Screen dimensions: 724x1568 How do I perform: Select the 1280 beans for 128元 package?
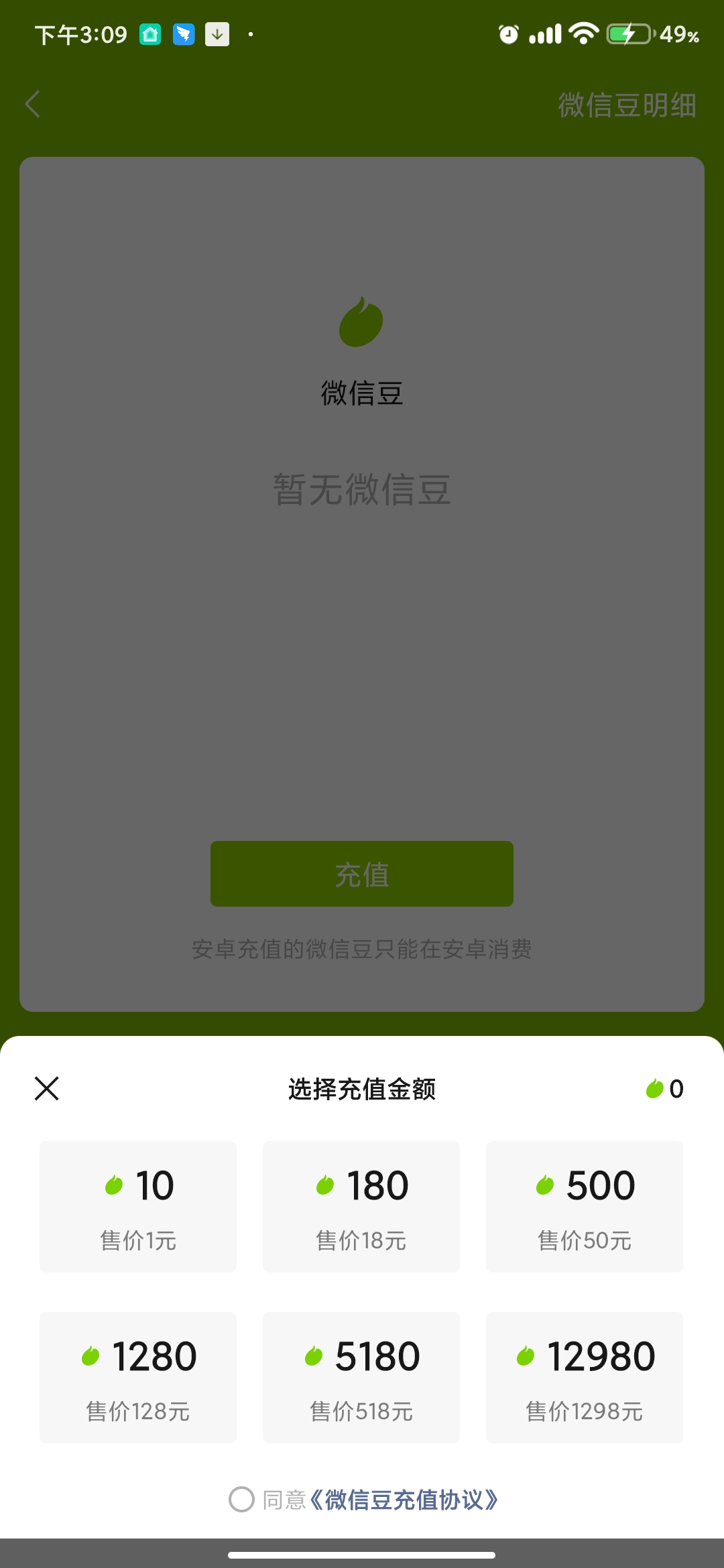(x=138, y=1377)
